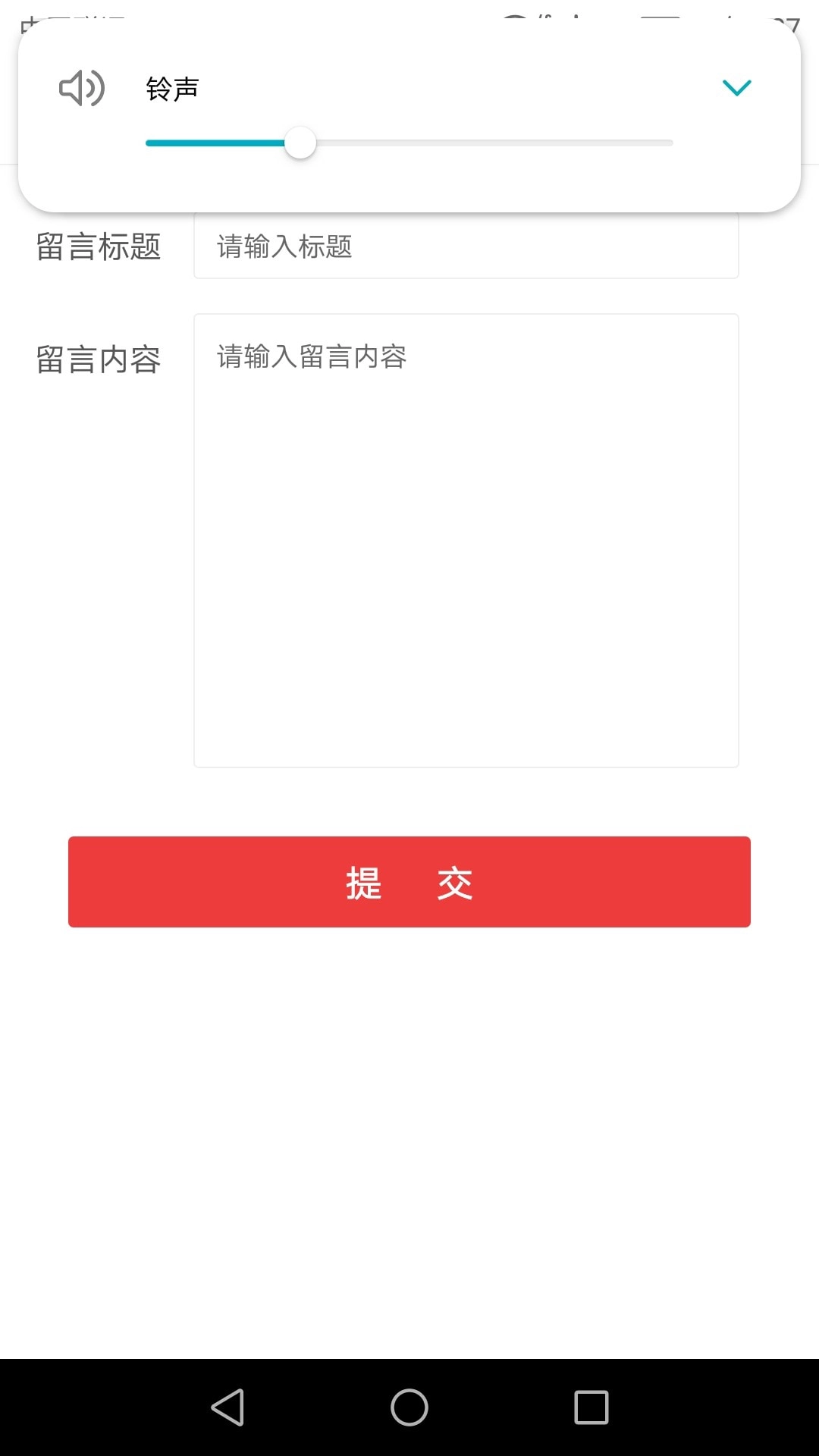Viewport: 819px width, 1456px height.
Task: Set ringtone volume using the slider handle
Action: point(300,143)
